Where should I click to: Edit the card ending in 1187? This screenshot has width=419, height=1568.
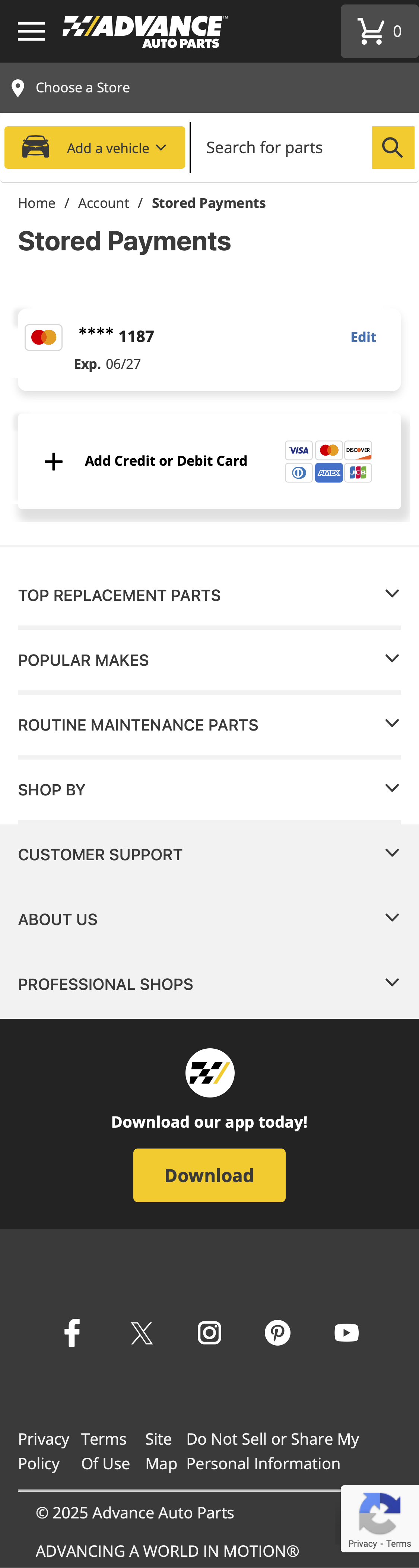363,337
